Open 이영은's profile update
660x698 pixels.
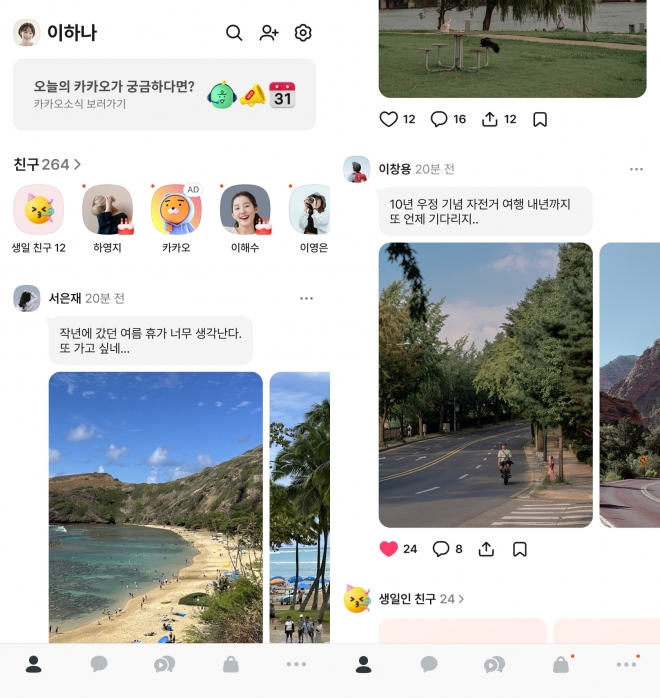[x=310, y=210]
